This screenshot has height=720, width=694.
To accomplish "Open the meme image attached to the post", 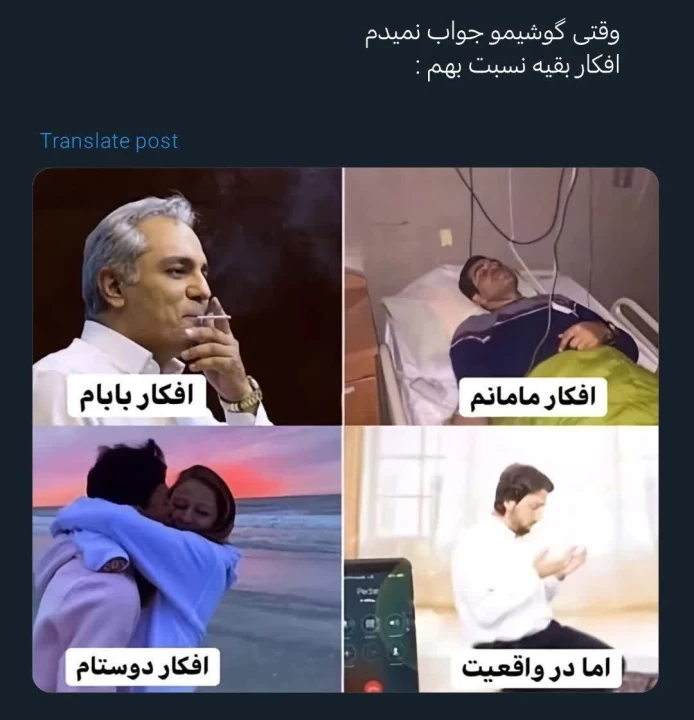I will [x=345, y=430].
